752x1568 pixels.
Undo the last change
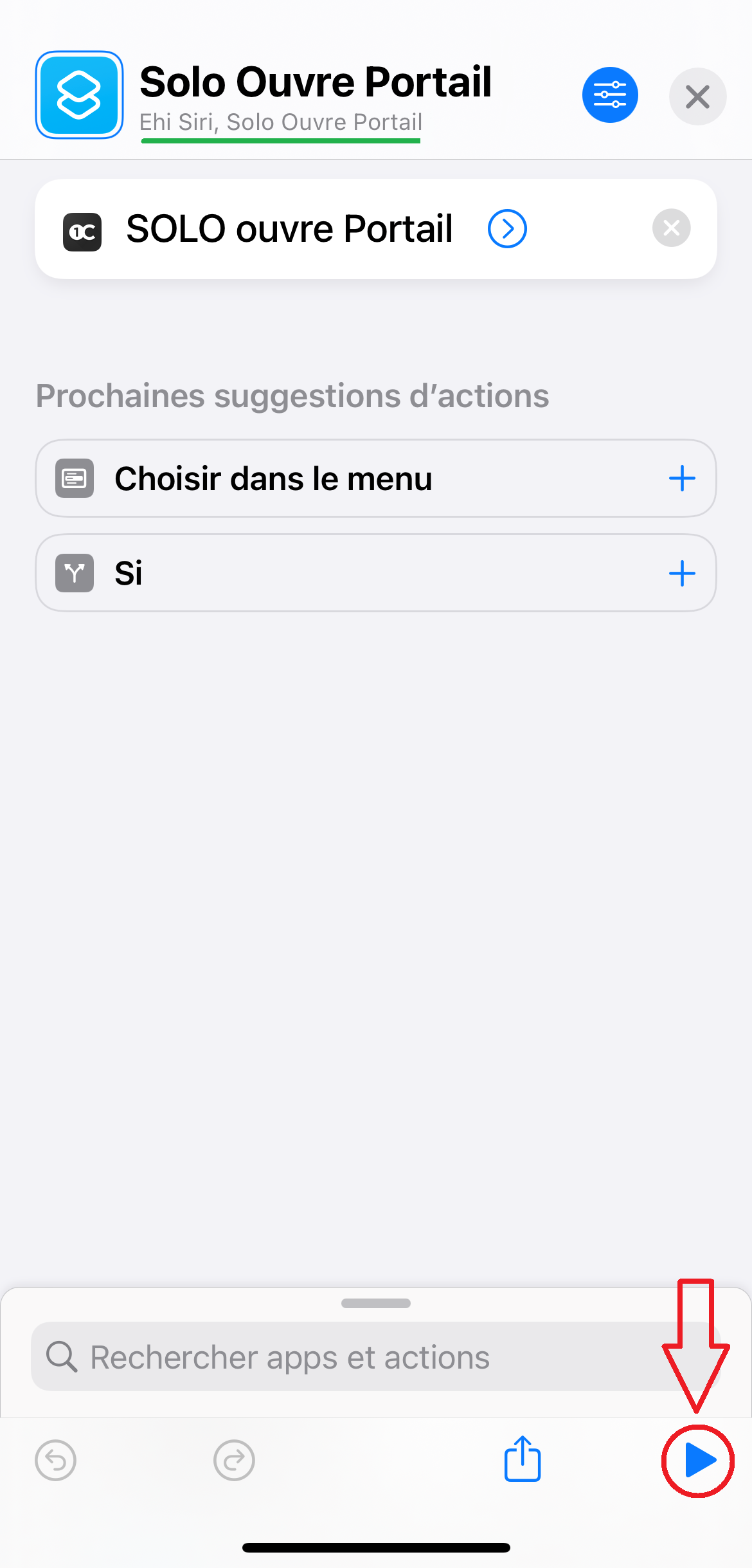pyautogui.click(x=56, y=1460)
